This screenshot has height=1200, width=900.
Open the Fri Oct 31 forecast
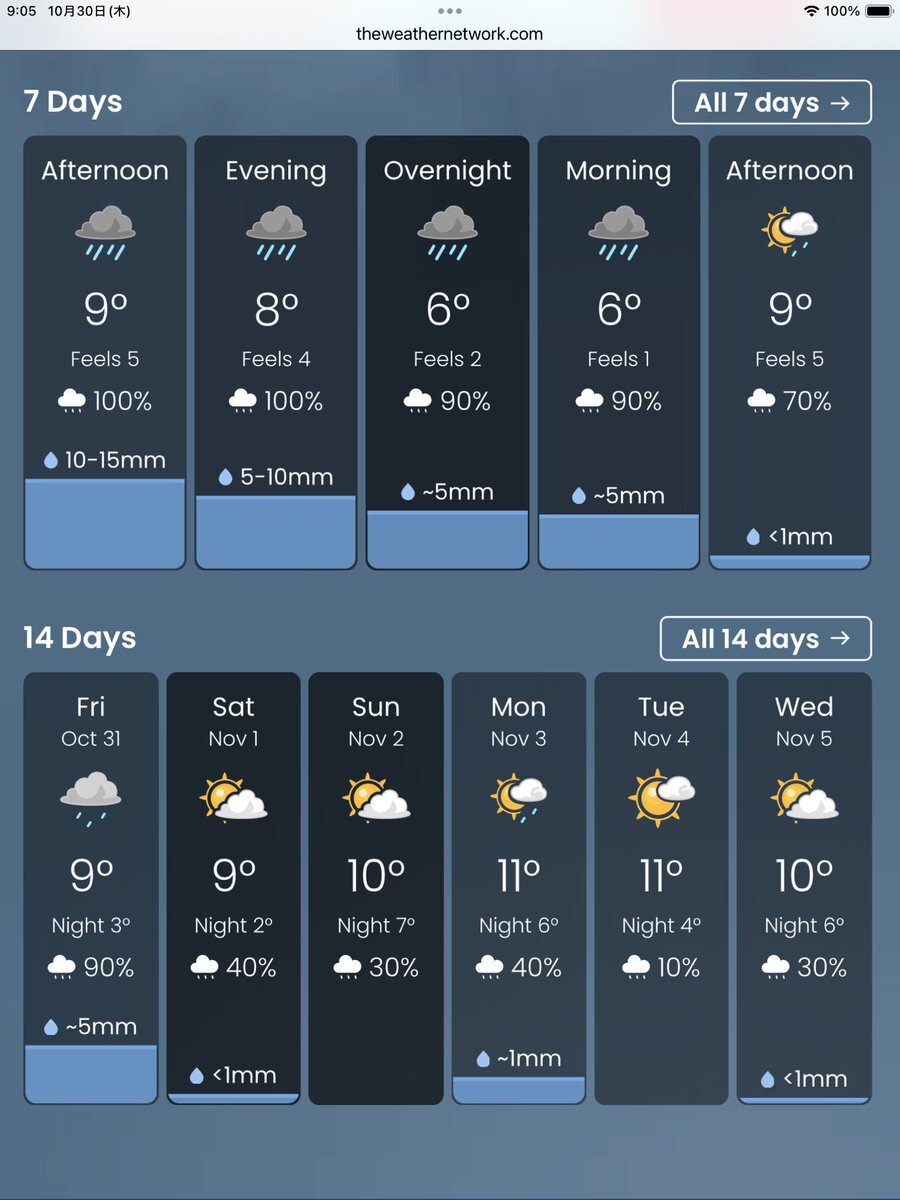[x=91, y=889]
